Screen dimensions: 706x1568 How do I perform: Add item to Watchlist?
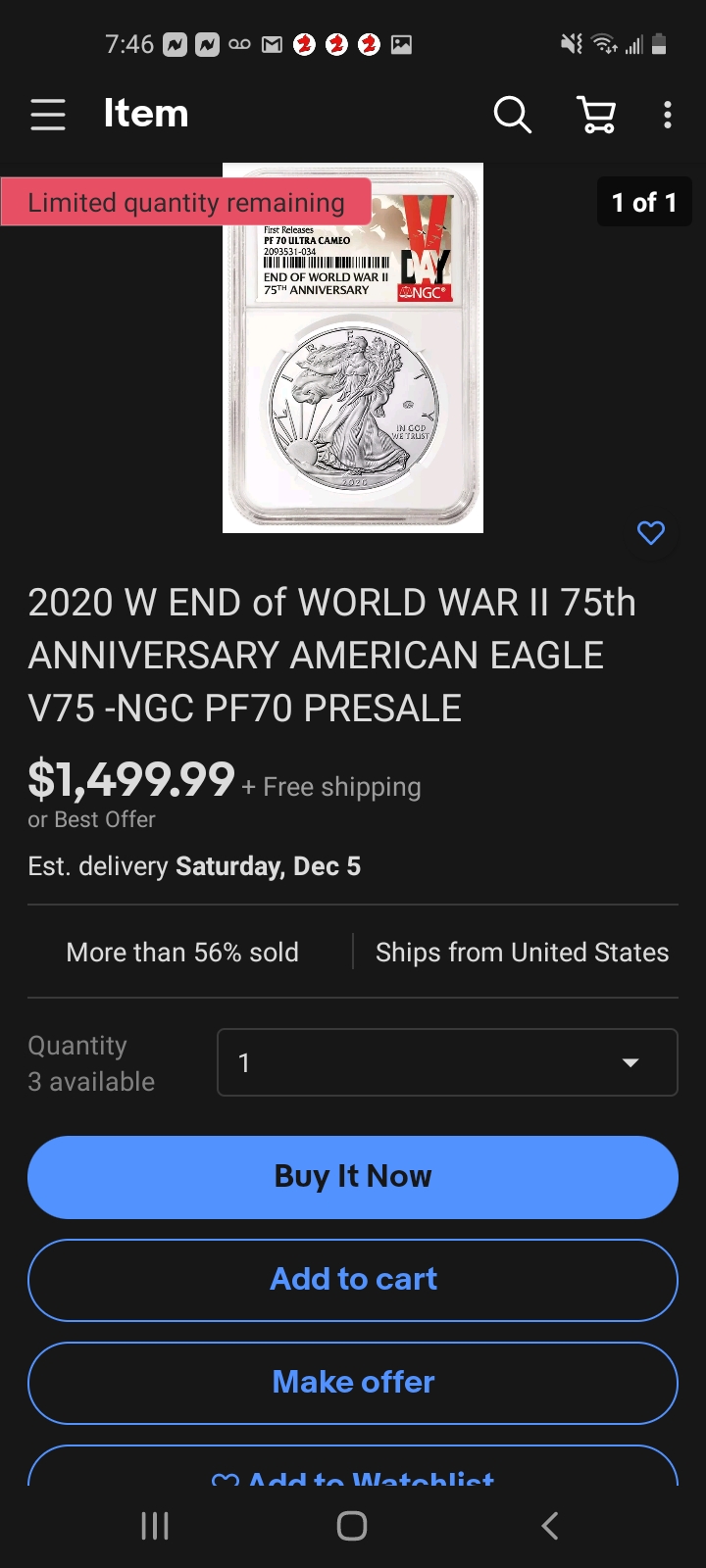[353, 1472]
